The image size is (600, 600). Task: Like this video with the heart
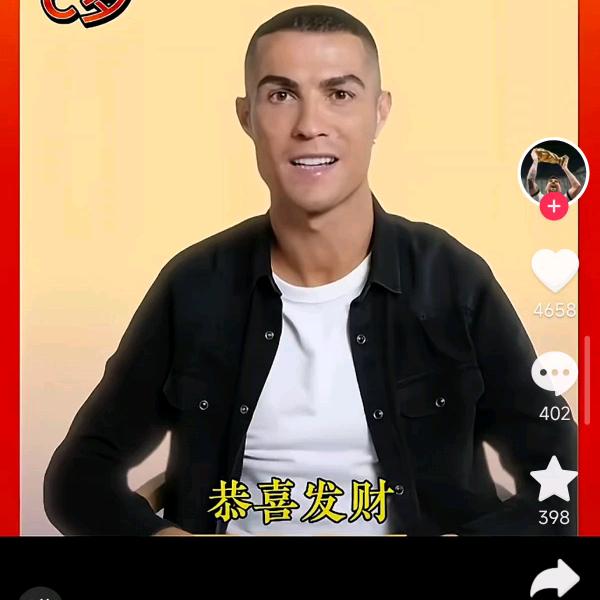pos(554,271)
